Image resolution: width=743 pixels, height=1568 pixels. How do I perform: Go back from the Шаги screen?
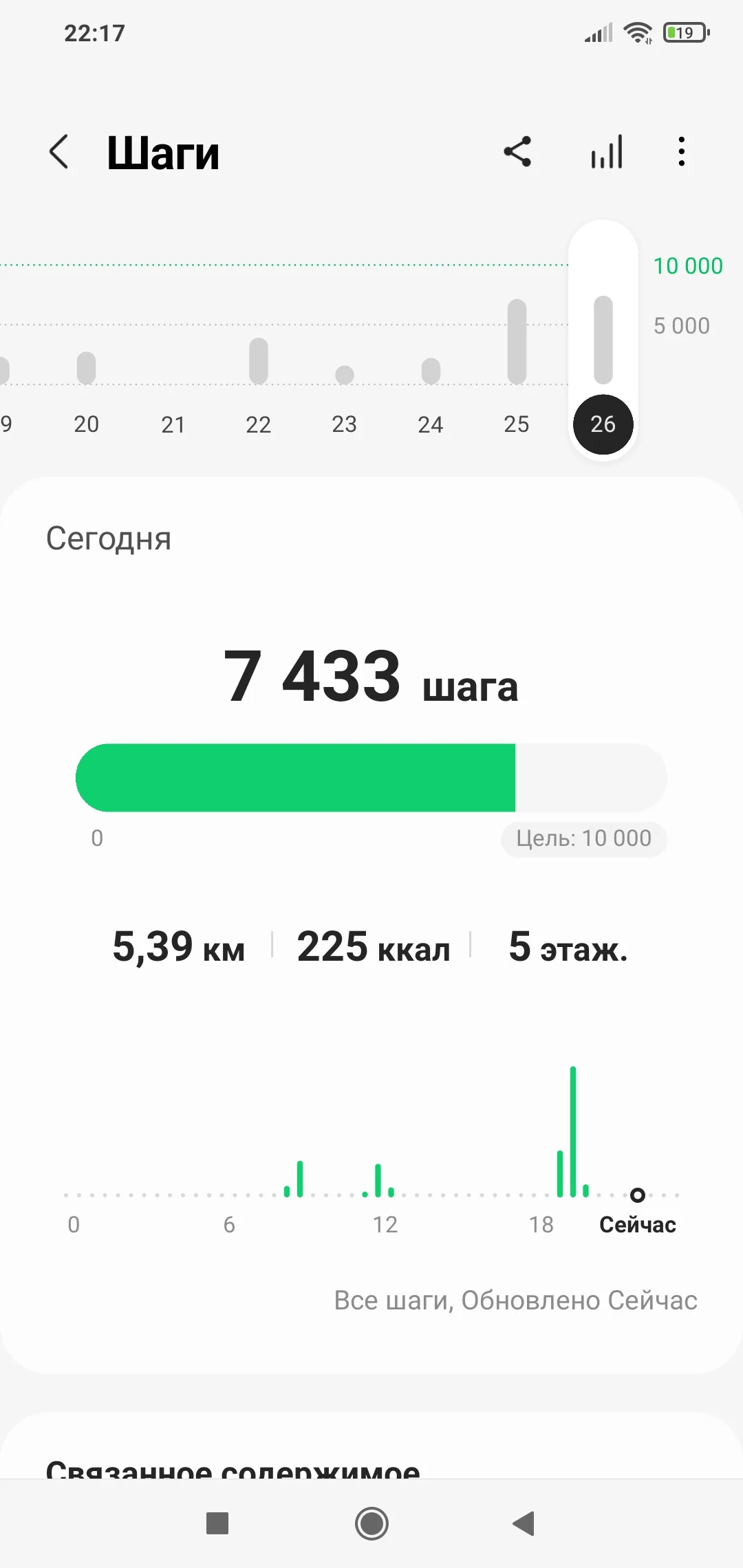click(x=60, y=151)
